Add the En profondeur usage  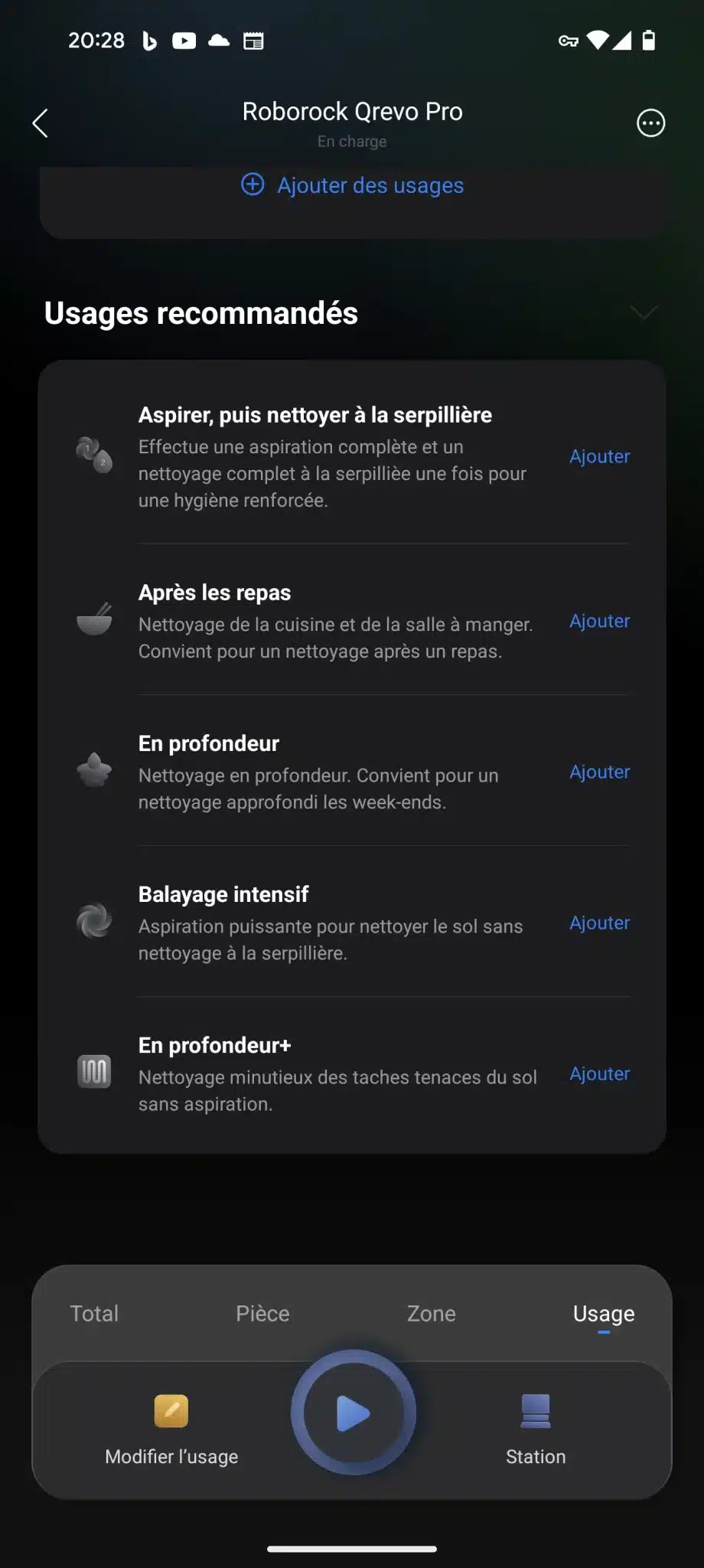599,772
